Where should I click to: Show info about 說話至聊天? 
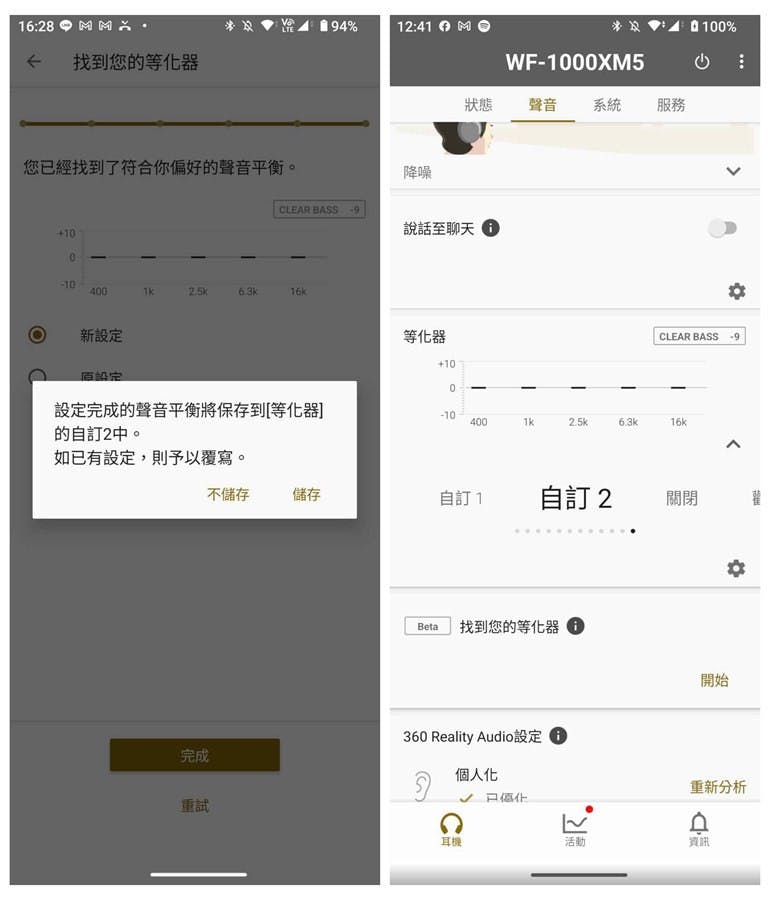click(x=491, y=228)
